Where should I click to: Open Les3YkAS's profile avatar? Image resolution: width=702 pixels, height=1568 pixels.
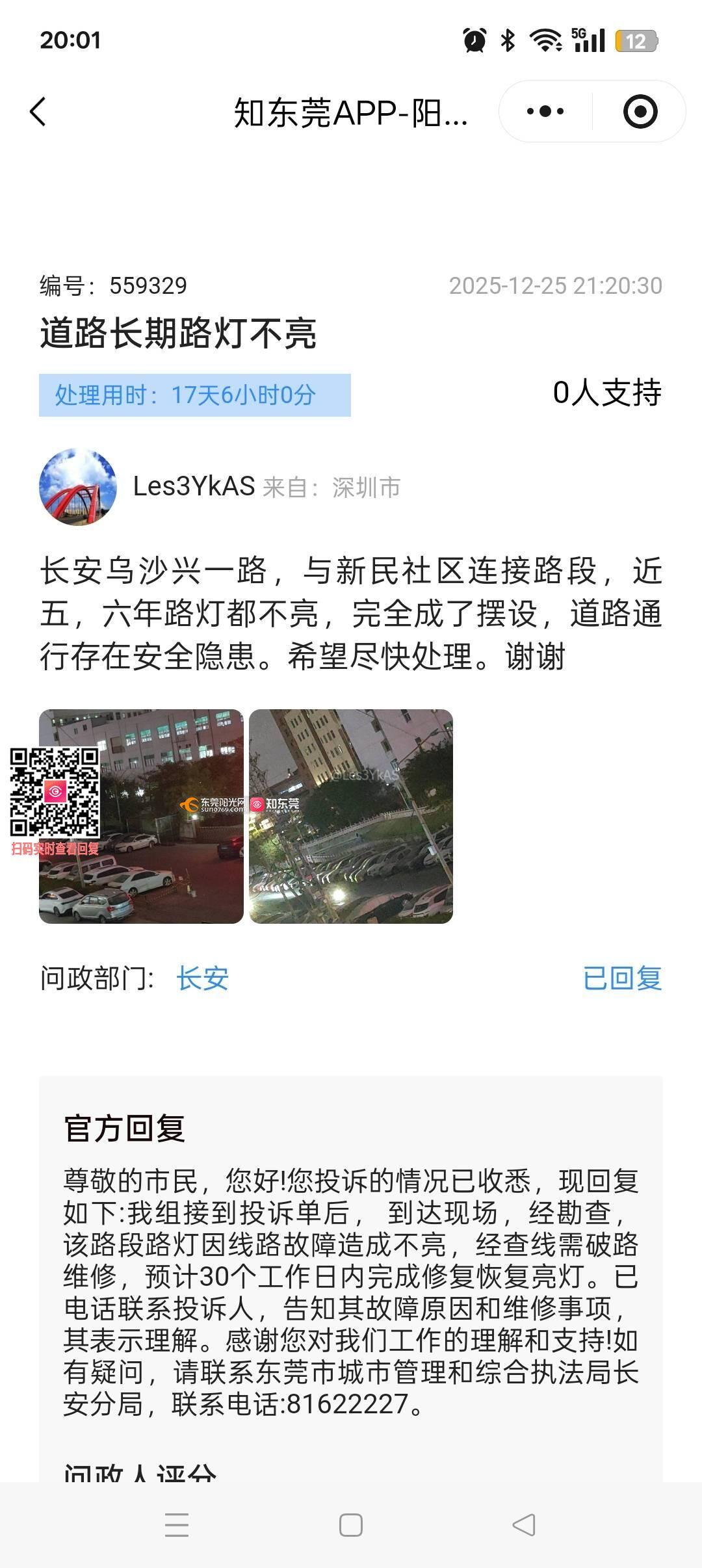(78, 487)
